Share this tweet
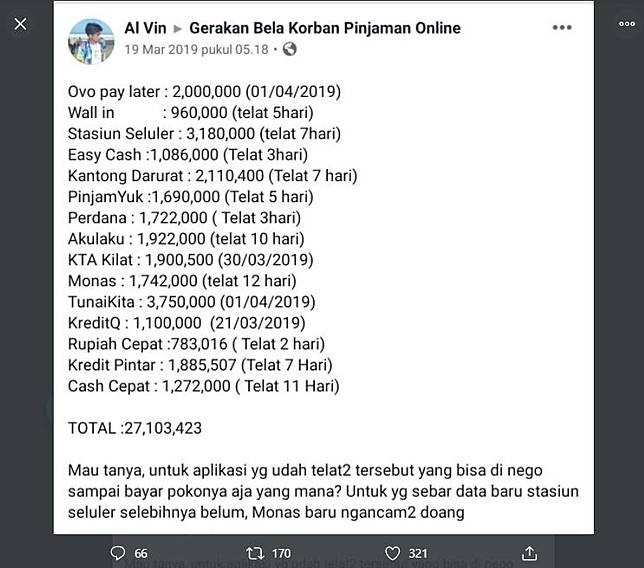This screenshot has height=568, width=644. 529,552
